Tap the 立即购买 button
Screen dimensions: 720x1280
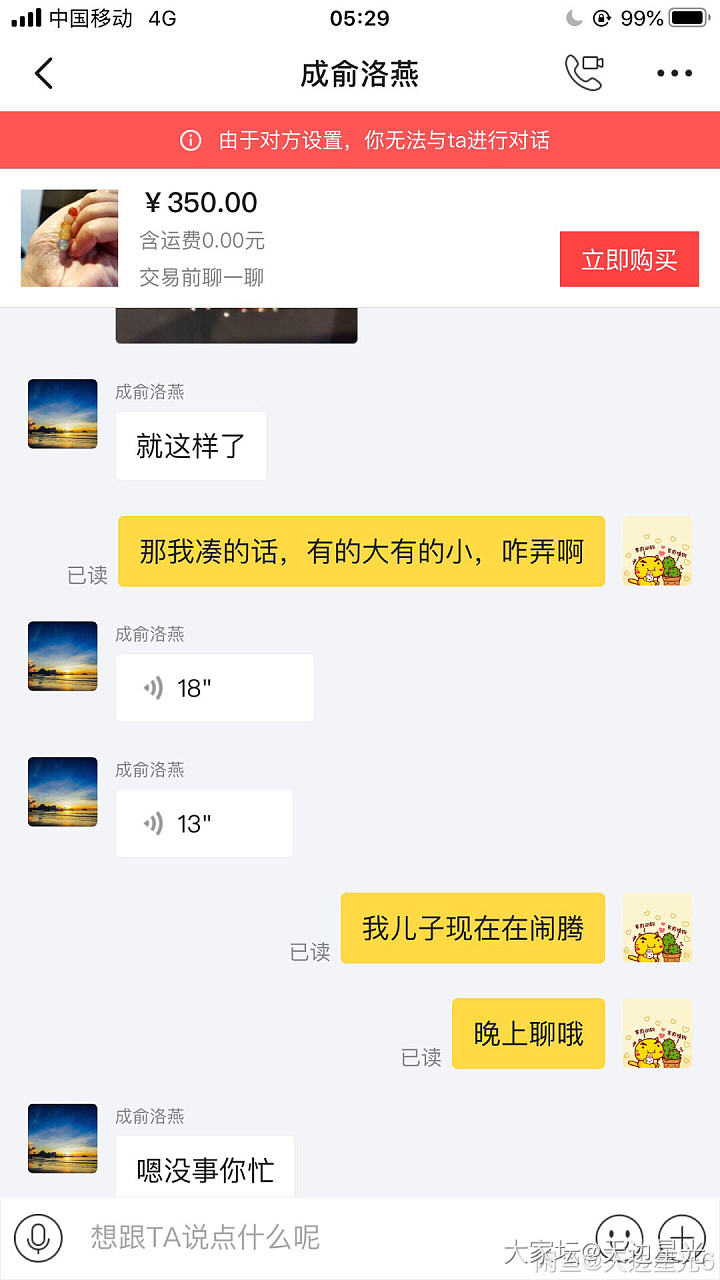point(629,260)
